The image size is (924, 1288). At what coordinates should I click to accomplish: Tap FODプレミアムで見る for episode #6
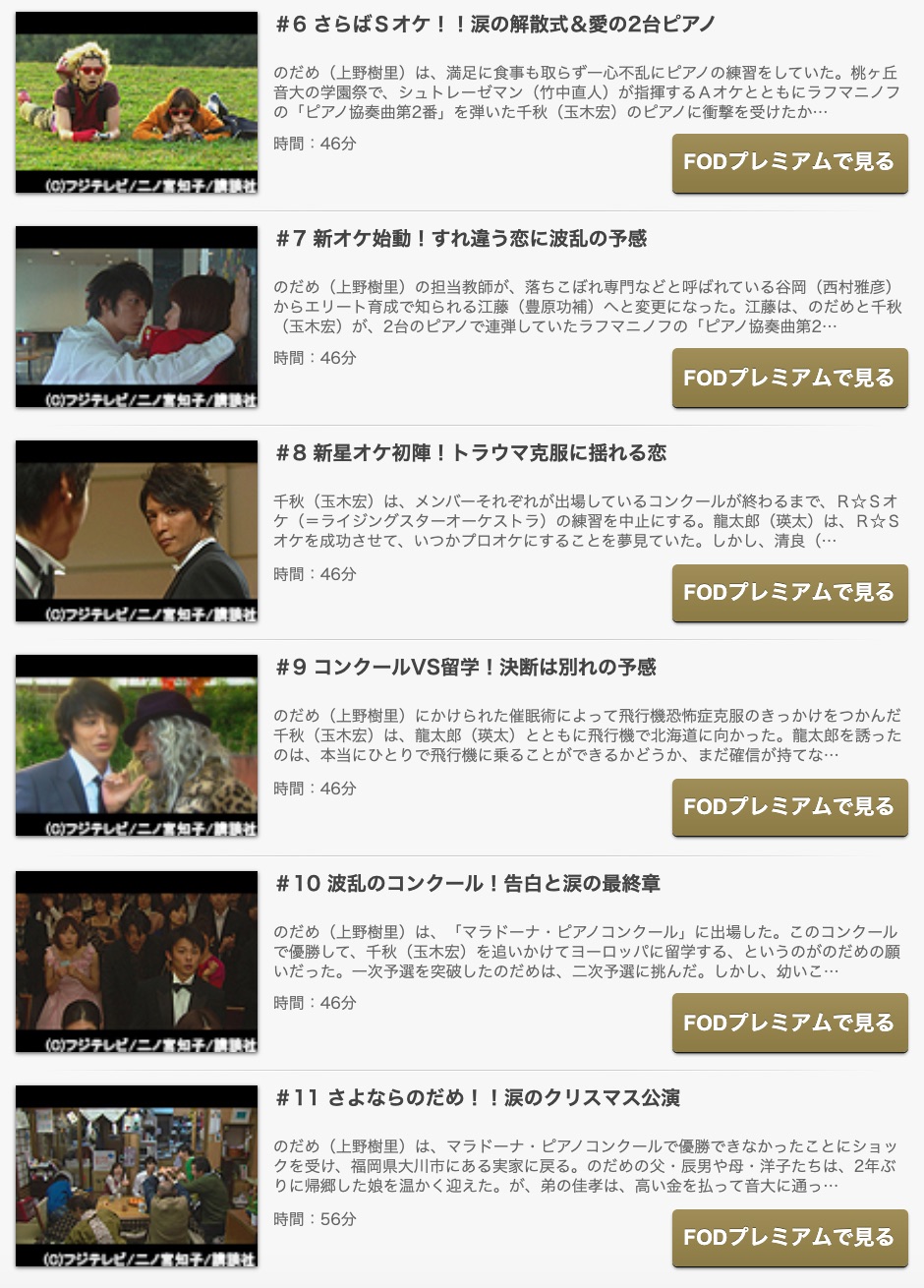click(789, 162)
